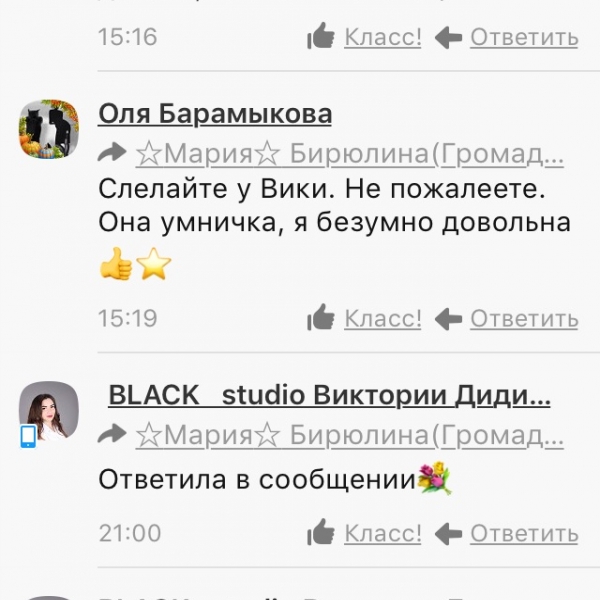Open BLACK studio Виктории profile name

coord(329,395)
